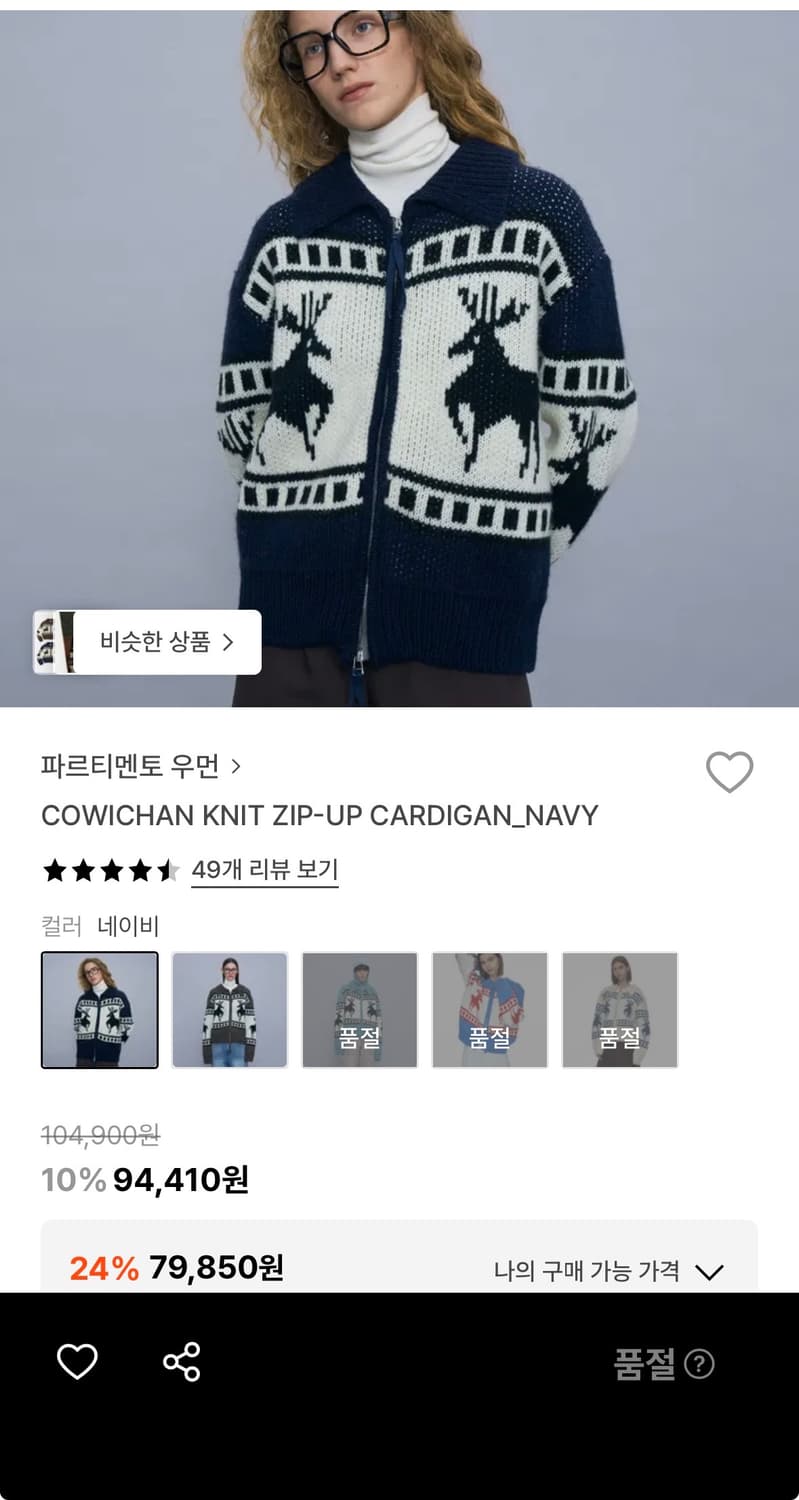Tap the first sold-out 품절 color swatch

click(x=359, y=1009)
